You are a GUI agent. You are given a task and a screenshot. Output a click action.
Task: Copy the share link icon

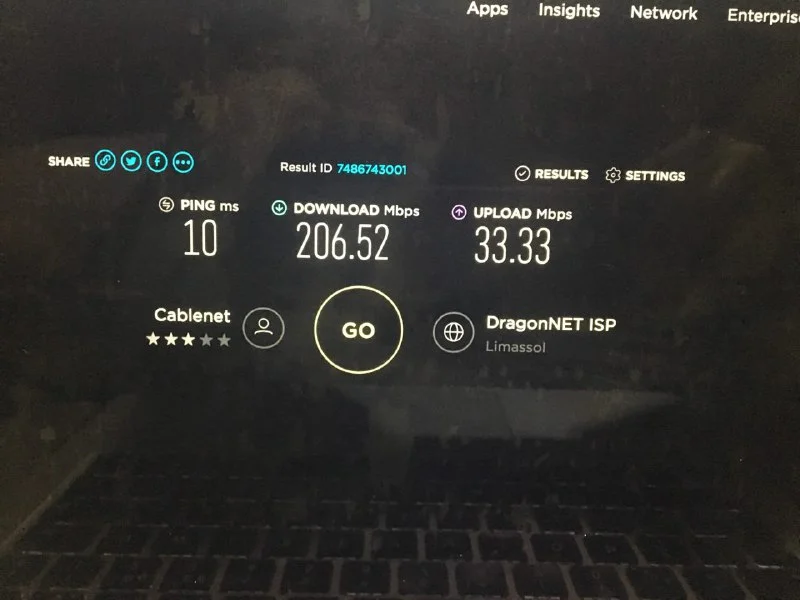[105, 161]
